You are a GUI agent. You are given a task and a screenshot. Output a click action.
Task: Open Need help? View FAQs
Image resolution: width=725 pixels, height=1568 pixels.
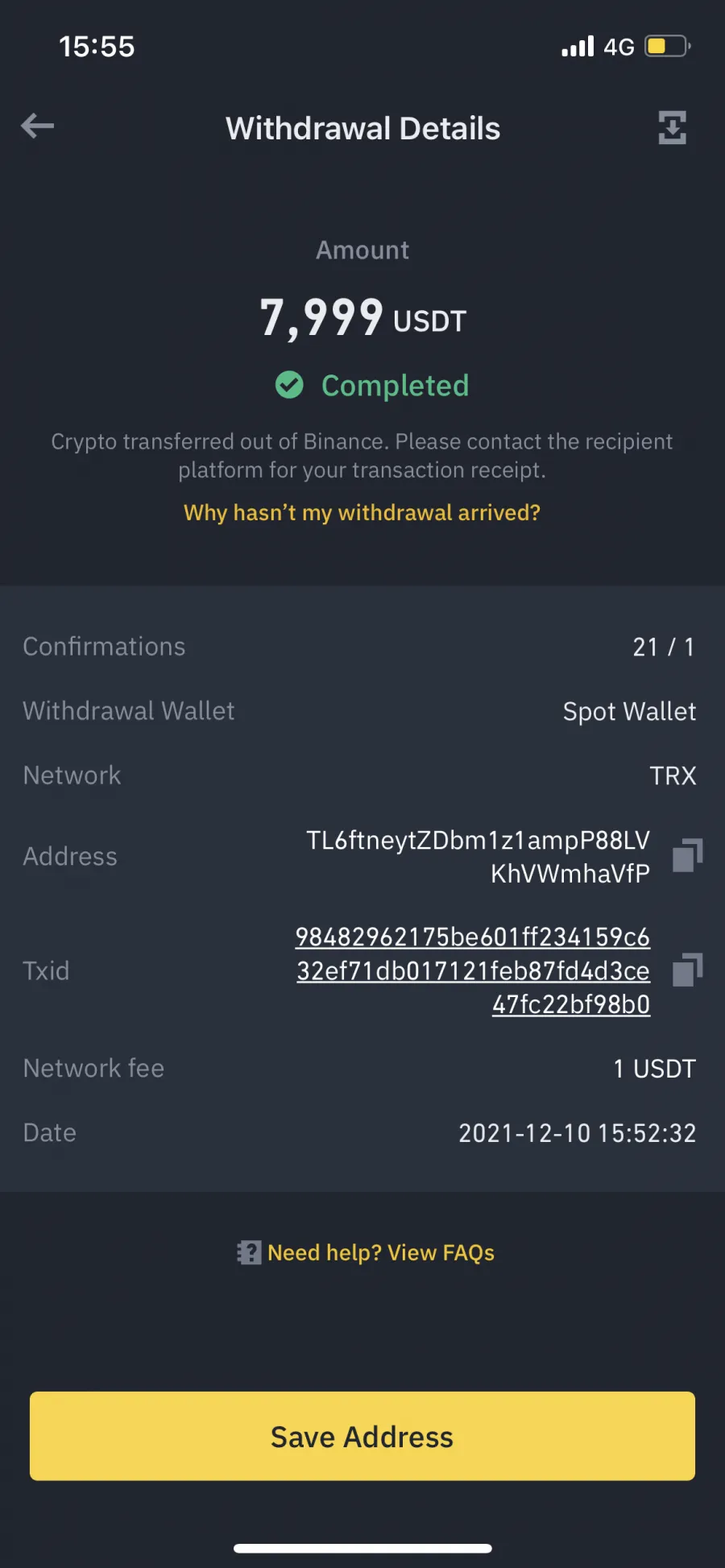pos(366,1252)
